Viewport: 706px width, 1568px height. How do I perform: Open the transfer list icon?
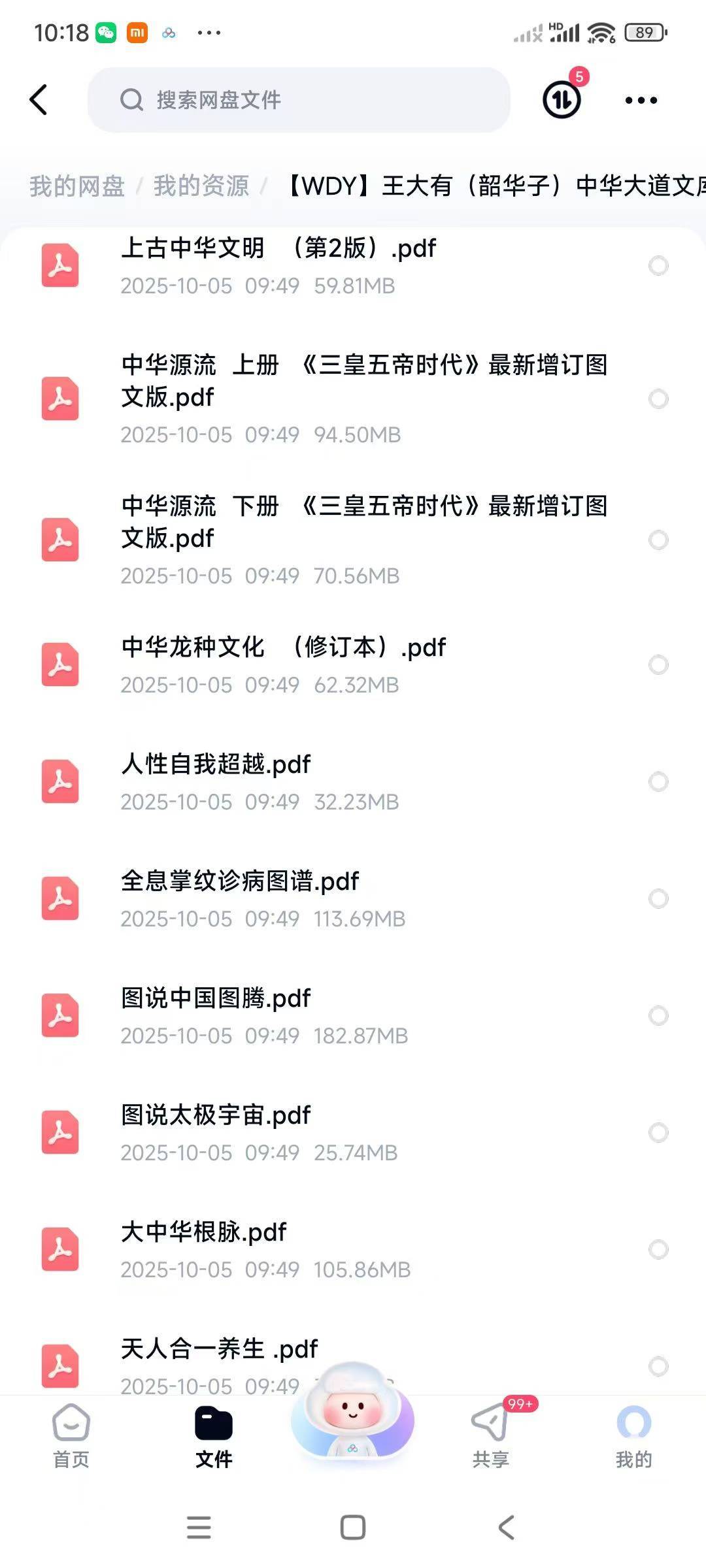(562, 100)
